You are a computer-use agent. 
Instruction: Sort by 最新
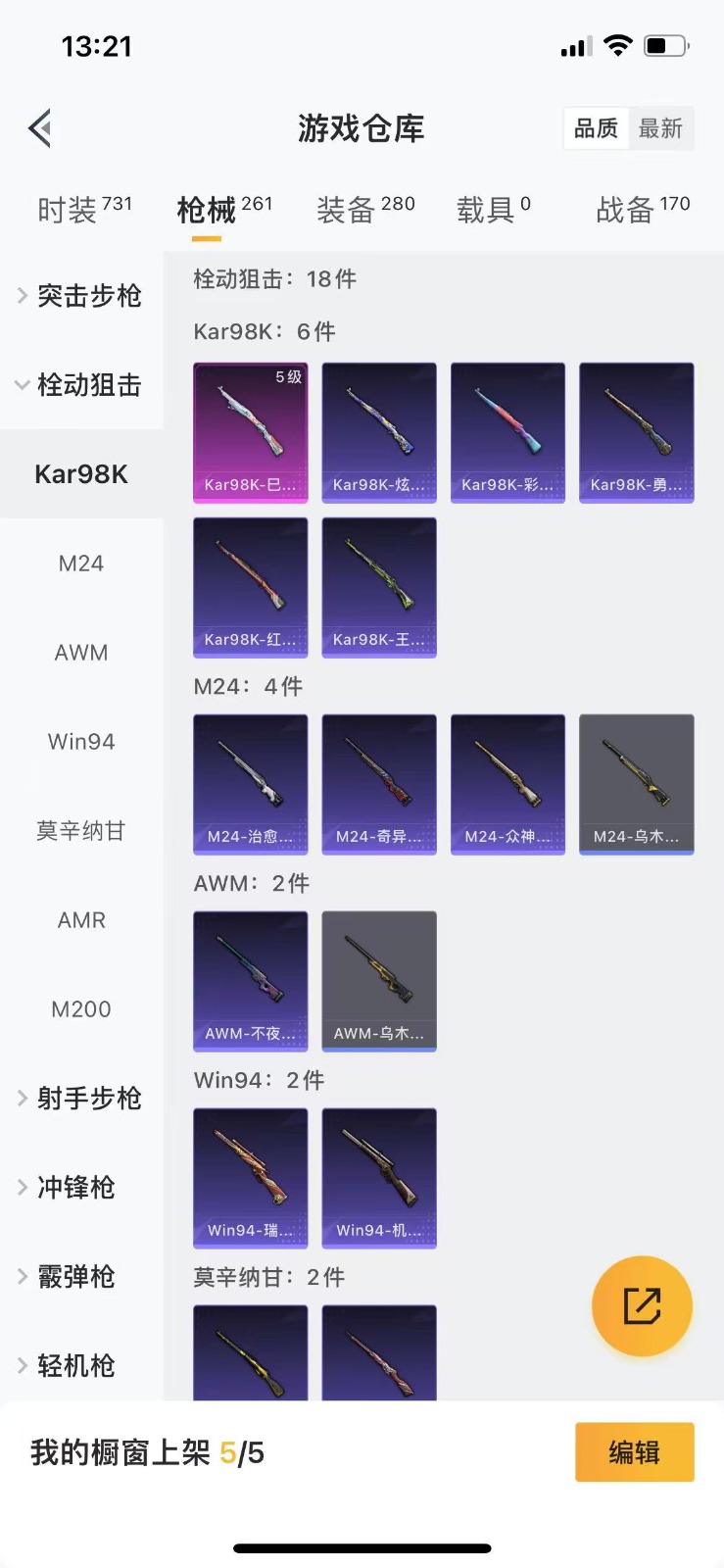click(660, 128)
